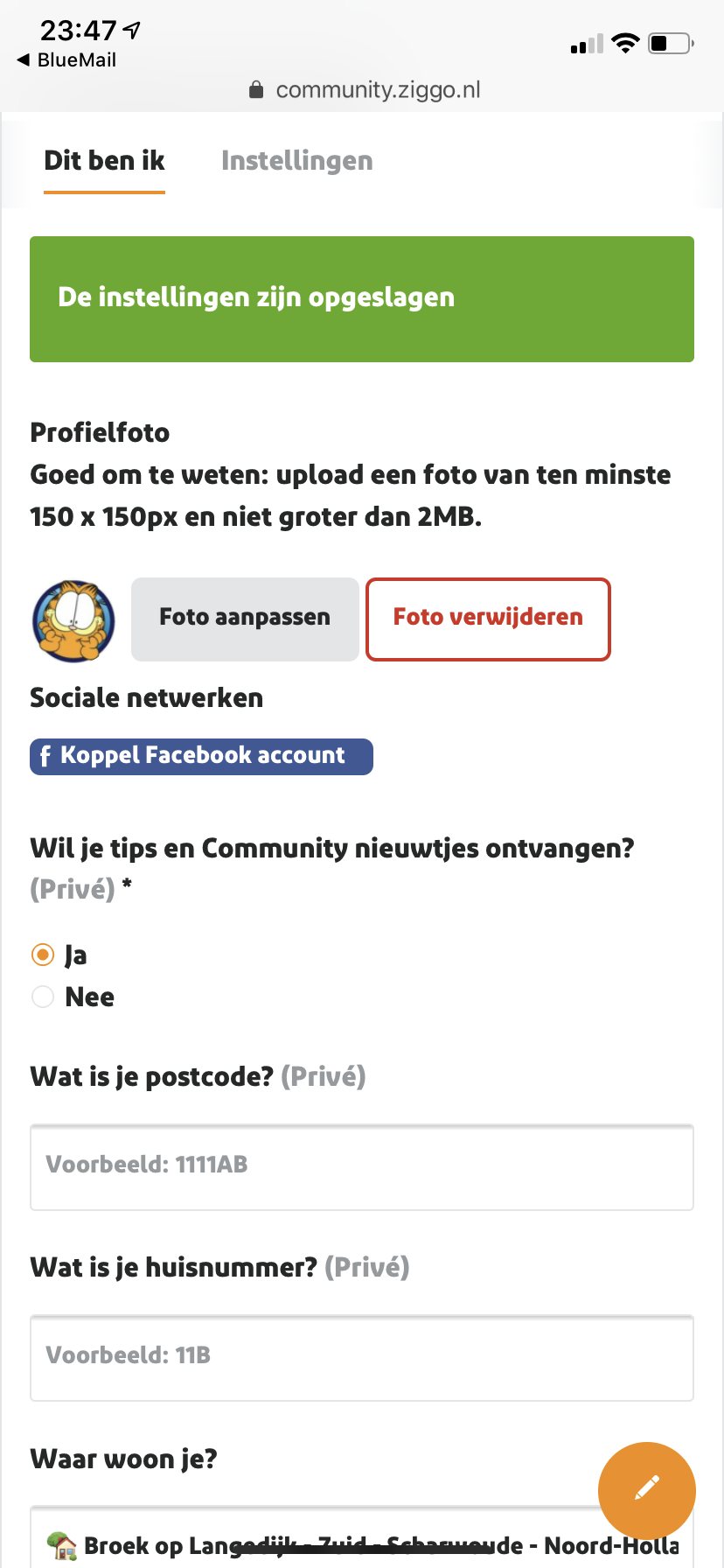Switch to the Instellingen tab
This screenshot has height=1568, width=724.
tap(296, 161)
